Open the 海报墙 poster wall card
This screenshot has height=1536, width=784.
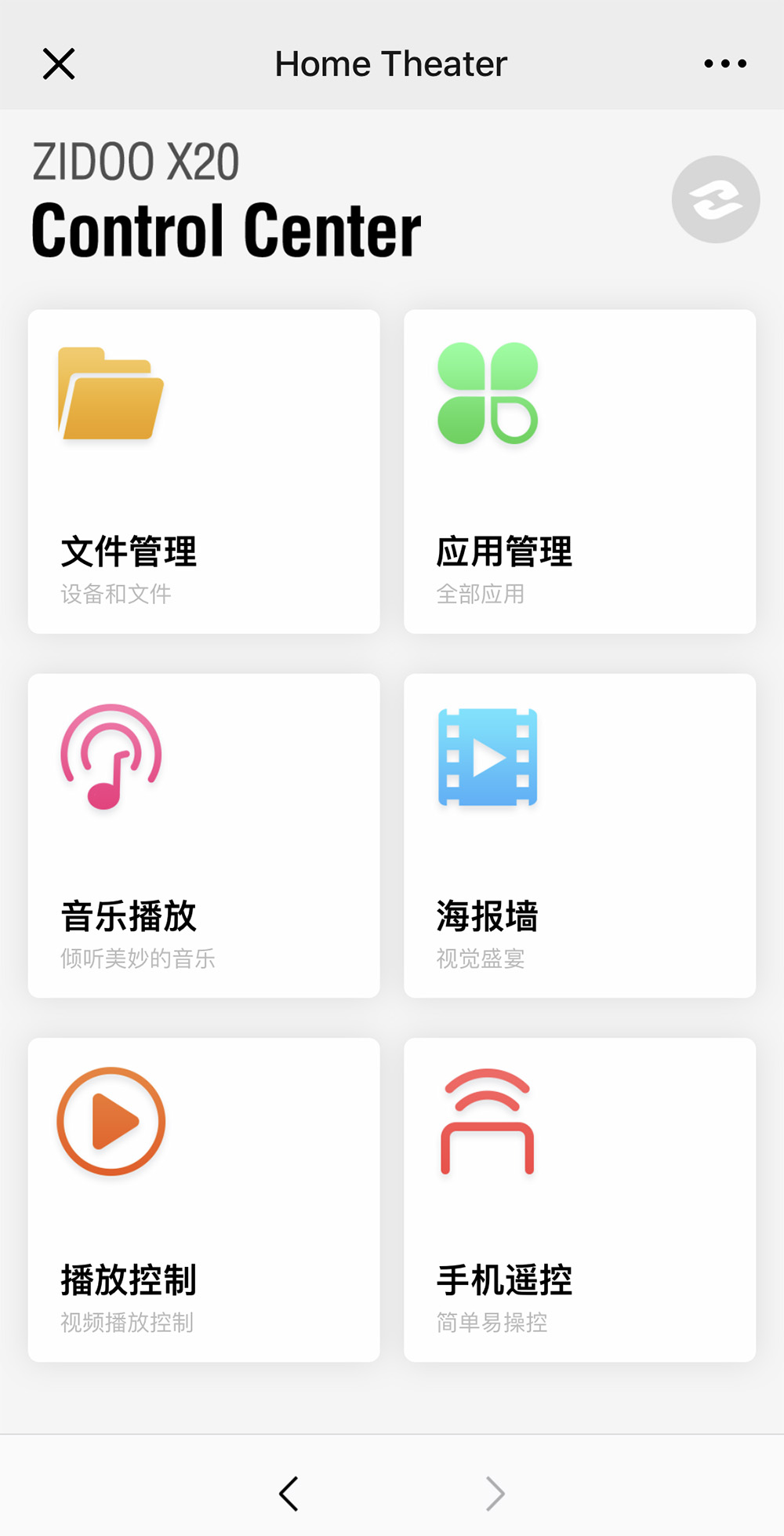(579, 835)
